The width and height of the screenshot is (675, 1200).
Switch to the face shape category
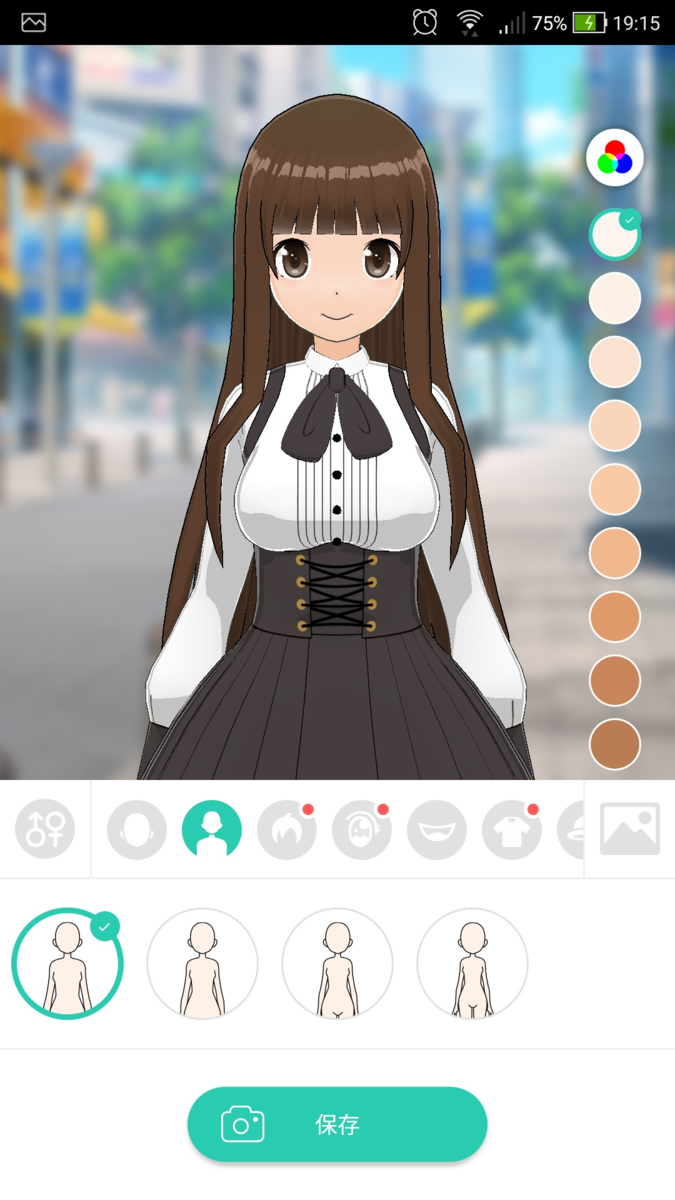pos(136,829)
